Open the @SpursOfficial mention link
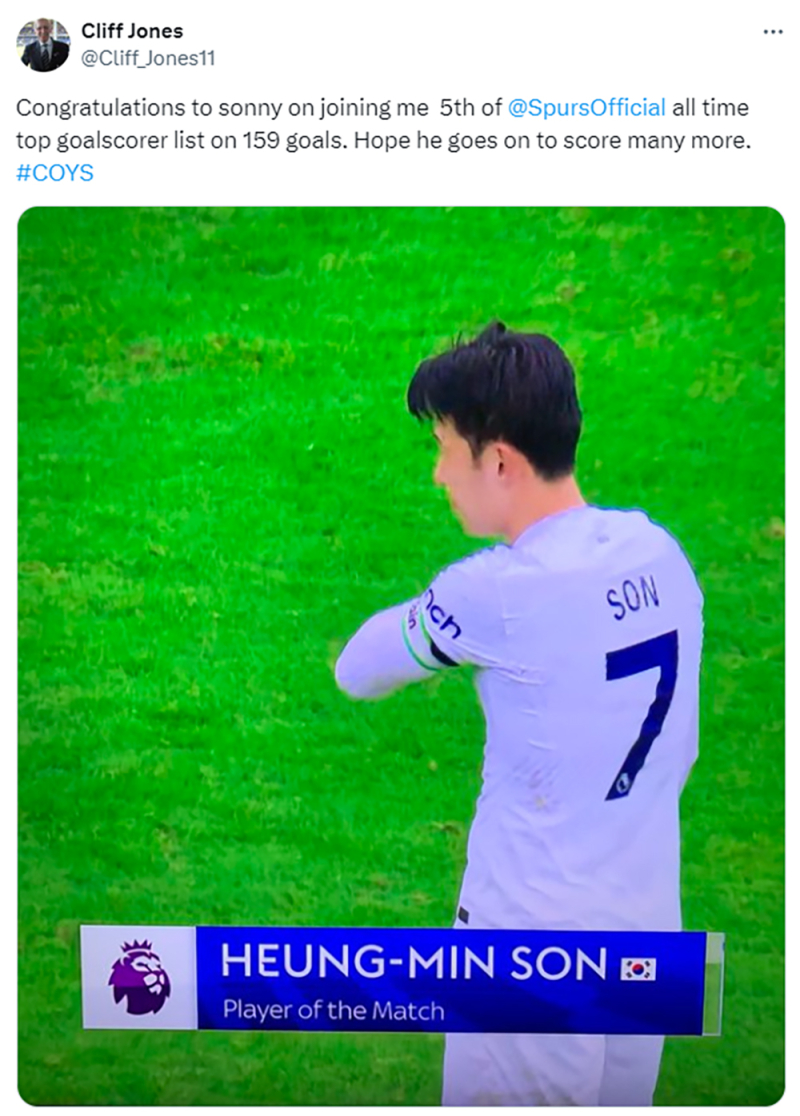The height and width of the screenshot is (1116, 800). [586, 108]
